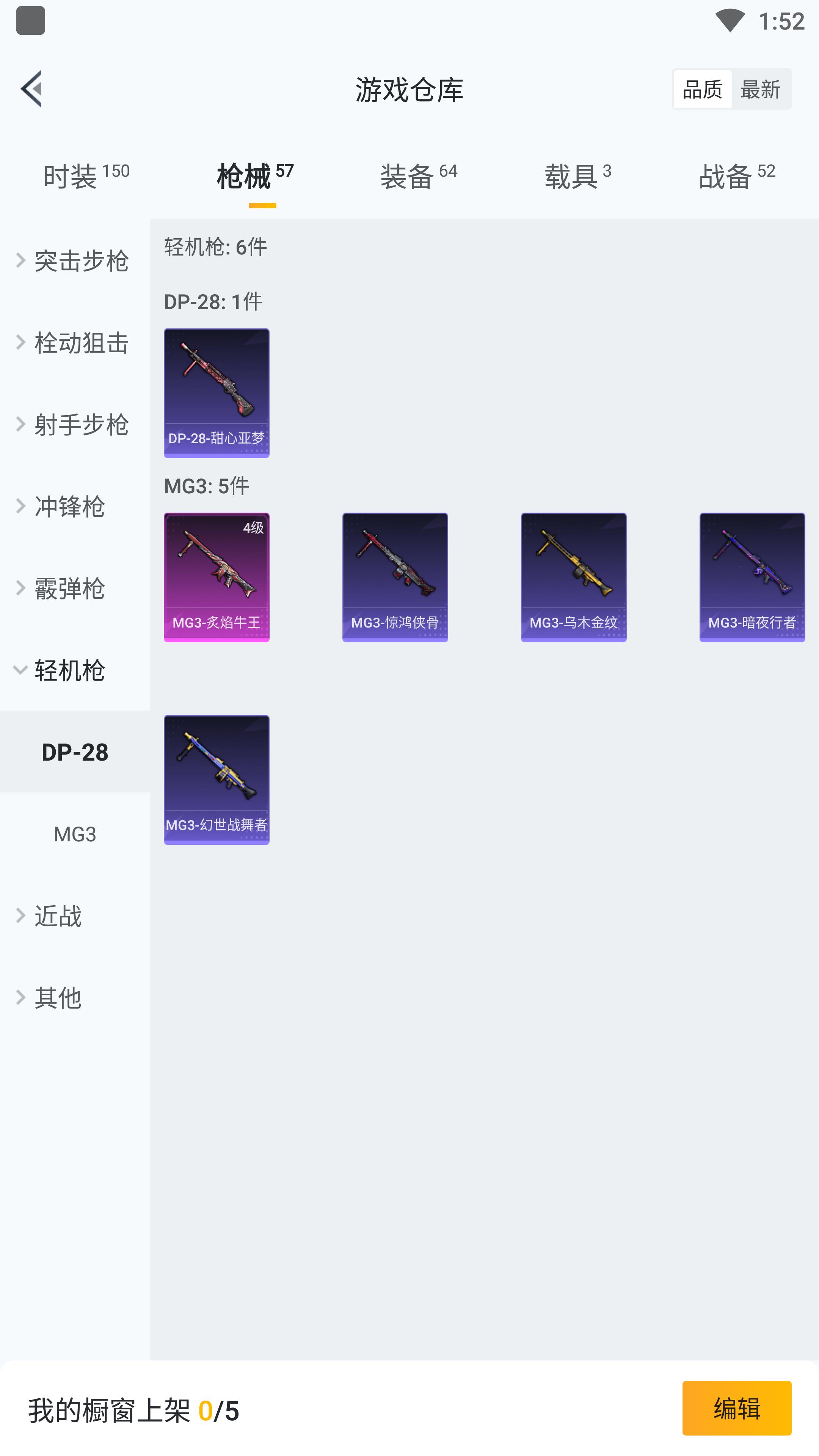This screenshot has height=1456, width=819.
Task: Open the MG3-炙焰牛王 skin card
Action: point(217,577)
